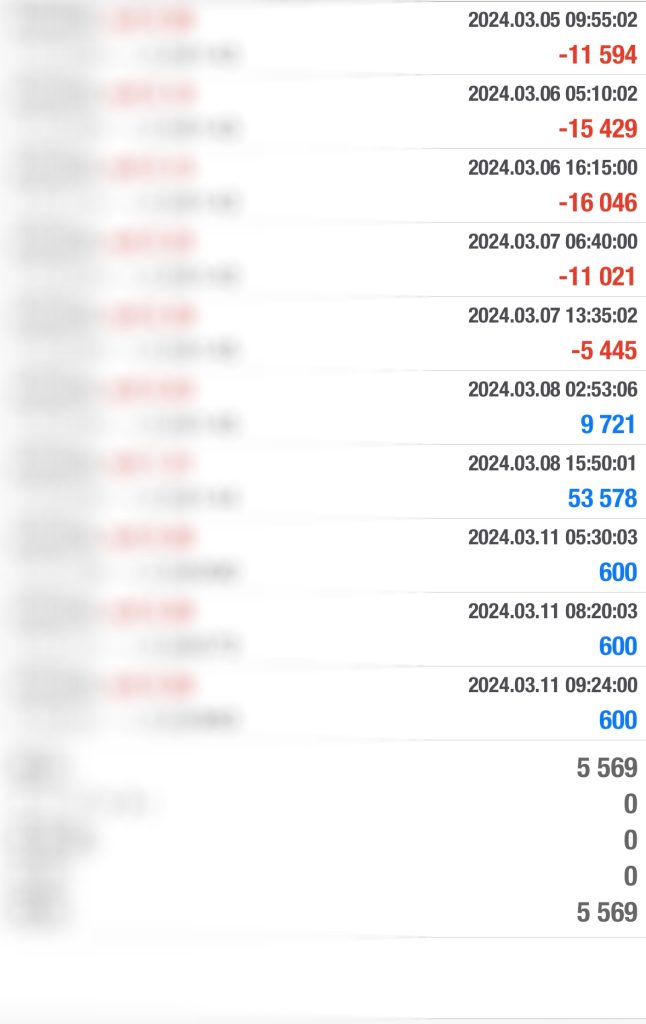Image resolution: width=646 pixels, height=1024 pixels.
Task: Open the 2024.03.11 09:24:00 trade entry
Action: point(323,703)
